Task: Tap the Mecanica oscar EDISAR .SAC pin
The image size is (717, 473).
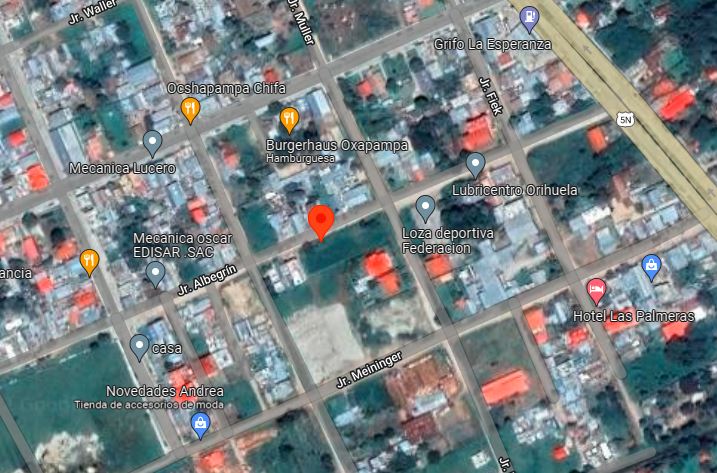Action: [155, 274]
